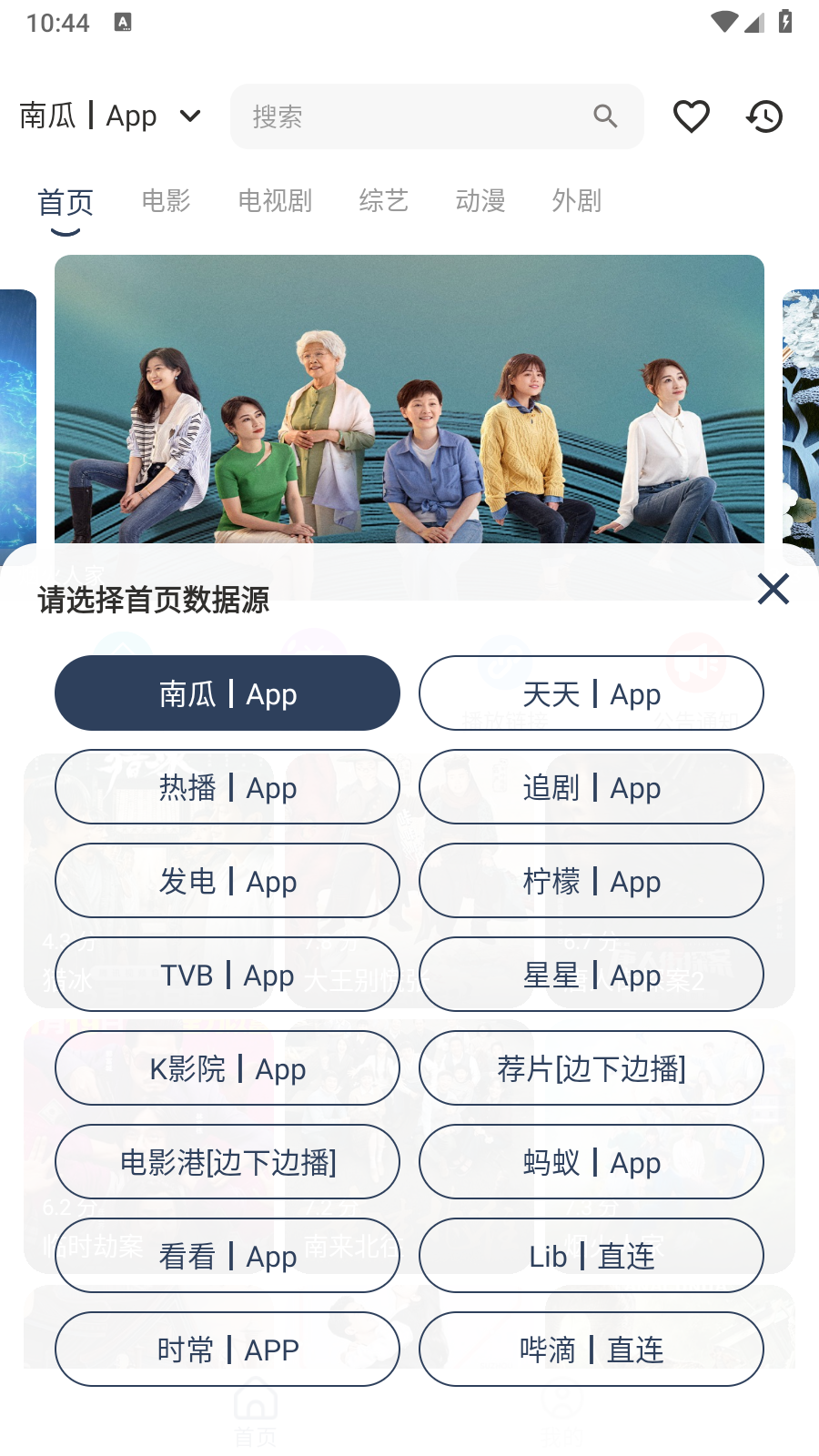Pick the 看看丨App data source
Viewport: 819px width, 1456px height.
click(x=227, y=1256)
